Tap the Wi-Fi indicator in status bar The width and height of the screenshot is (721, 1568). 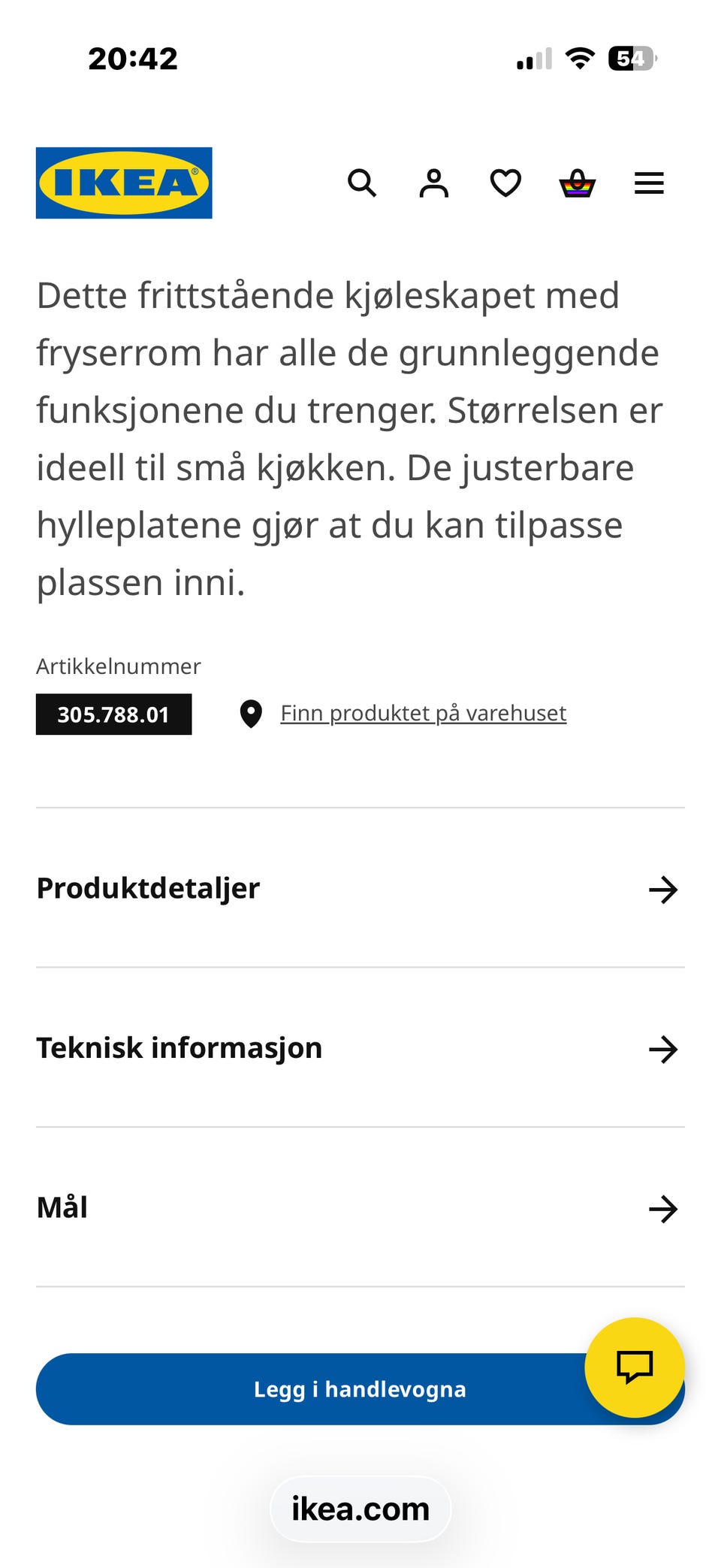(x=578, y=58)
